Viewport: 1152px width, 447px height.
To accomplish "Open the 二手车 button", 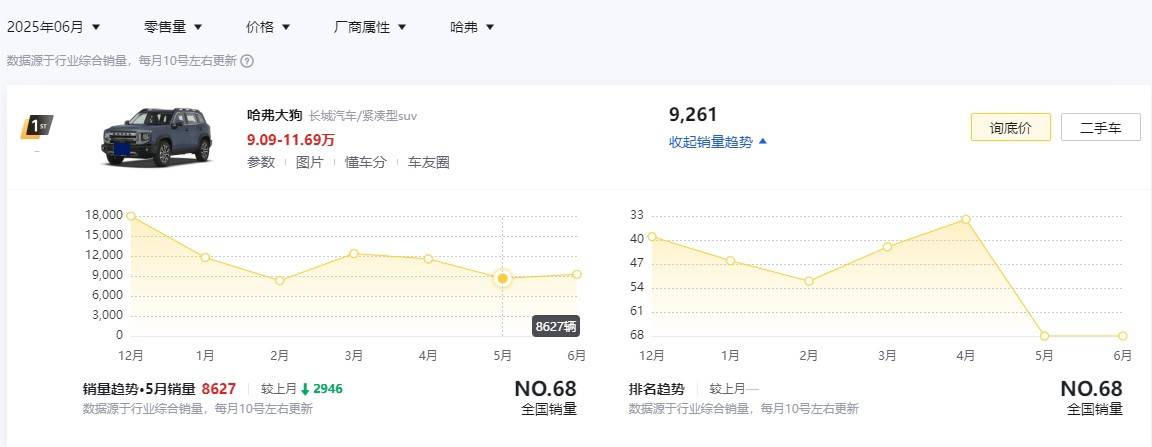I will pos(1100,128).
